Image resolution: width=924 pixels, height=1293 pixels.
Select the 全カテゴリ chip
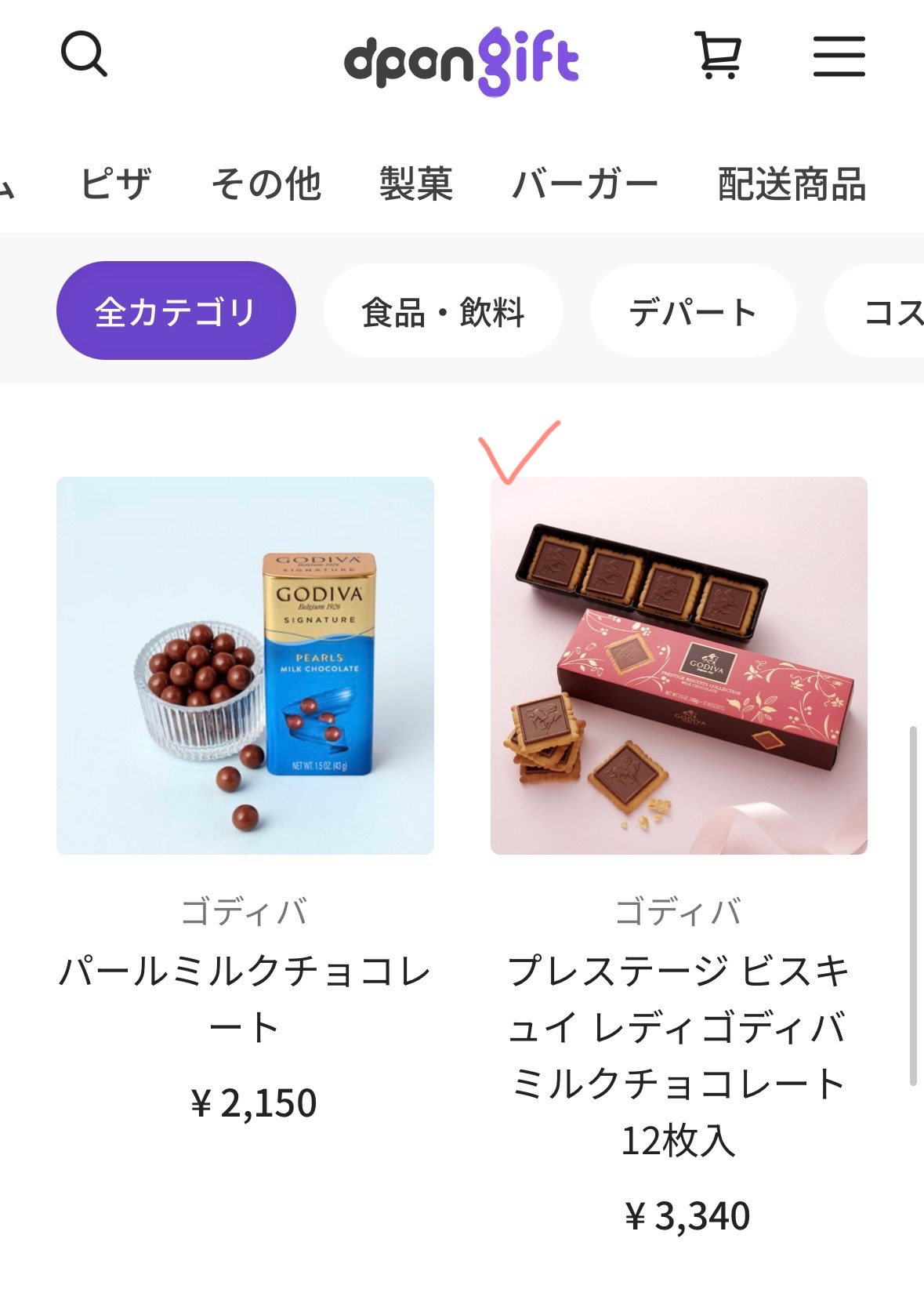(x=176, y=311)
